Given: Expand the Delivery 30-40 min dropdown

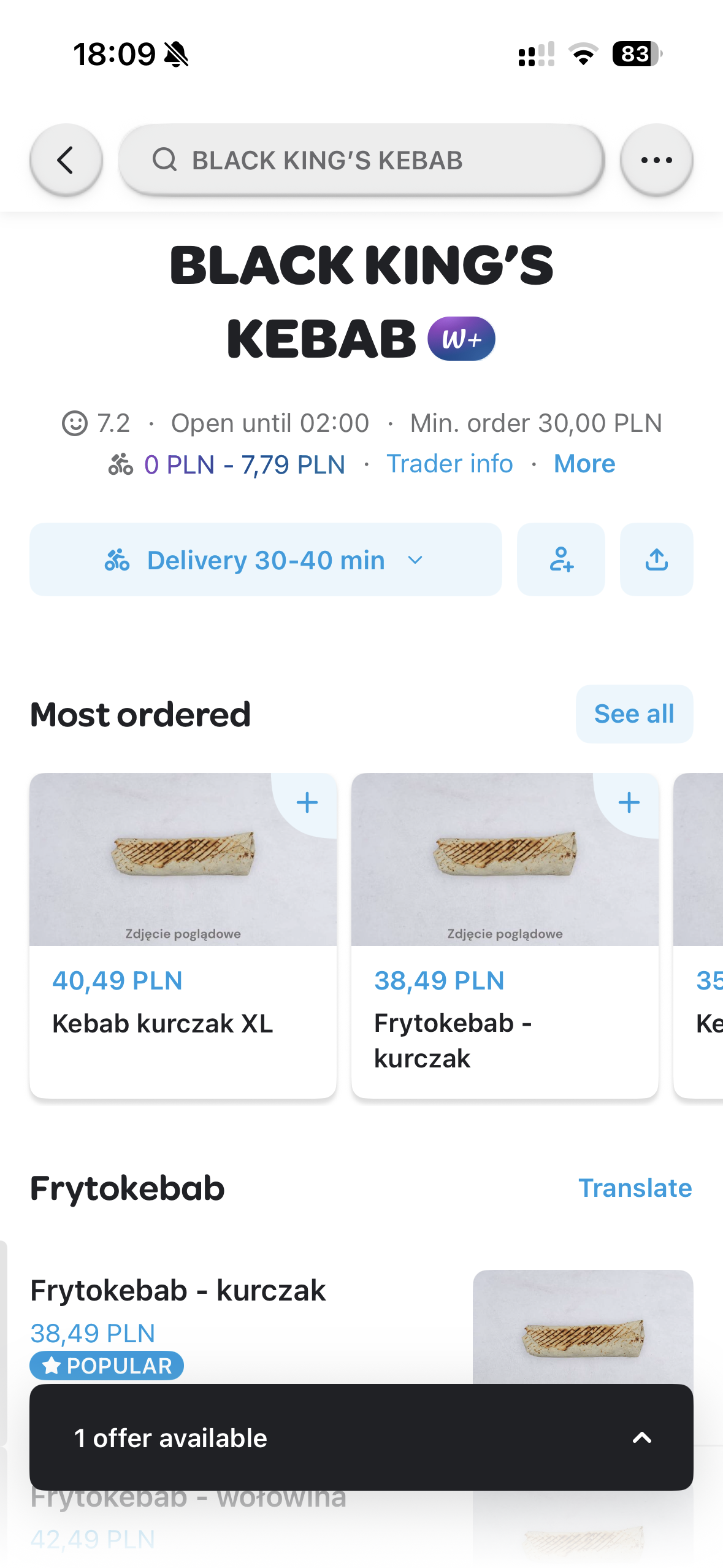Looking at the screenshot, I should (266, 559).
